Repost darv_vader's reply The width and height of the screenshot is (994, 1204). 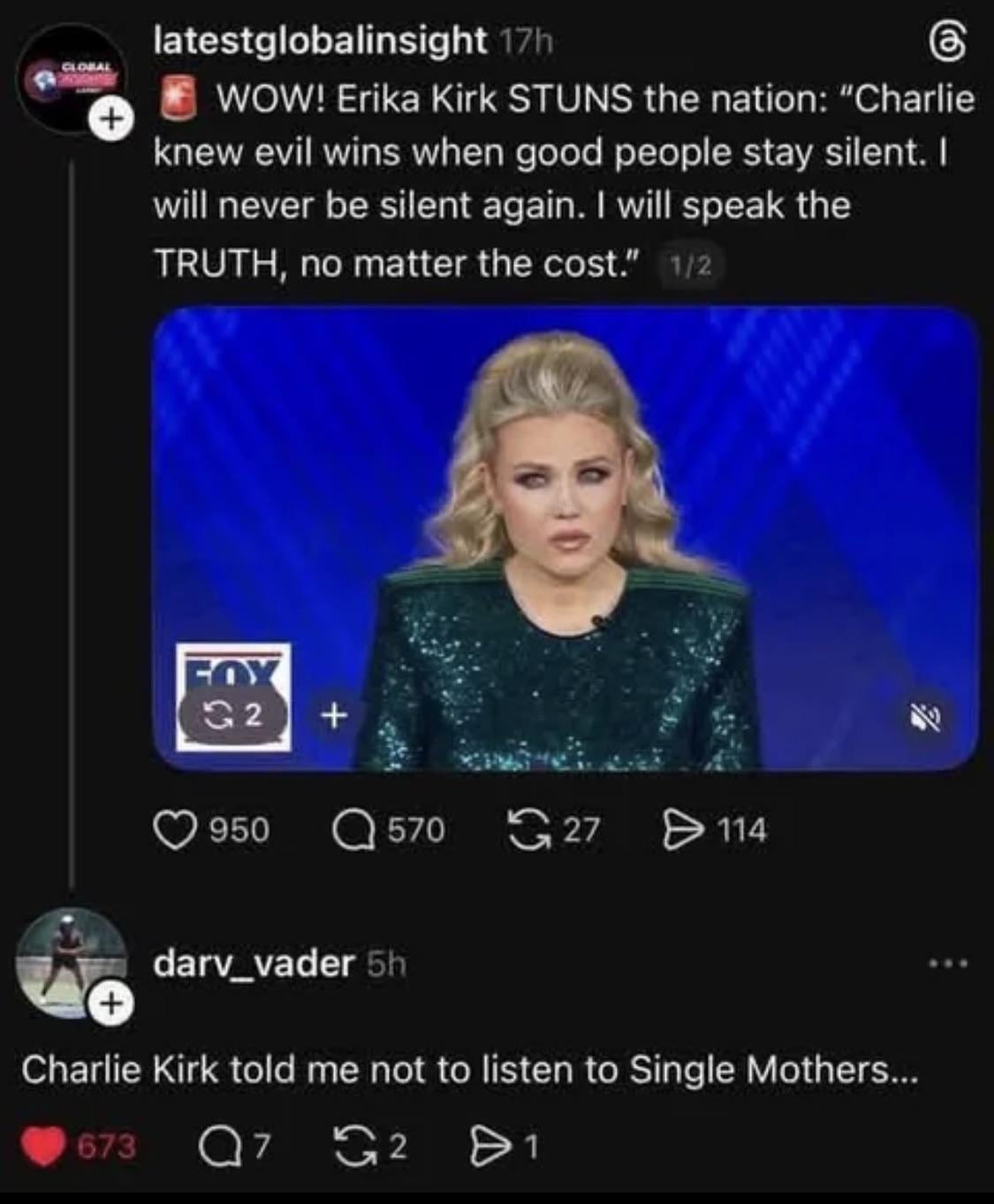pos(360,1147)
